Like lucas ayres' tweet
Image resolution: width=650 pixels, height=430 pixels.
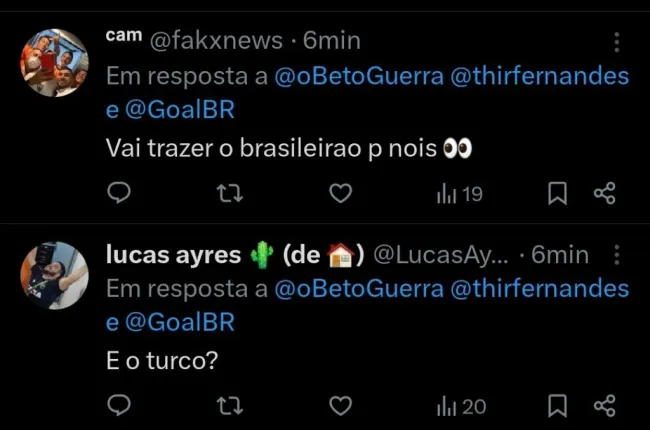pyautogui.click(x=341, y=405)
